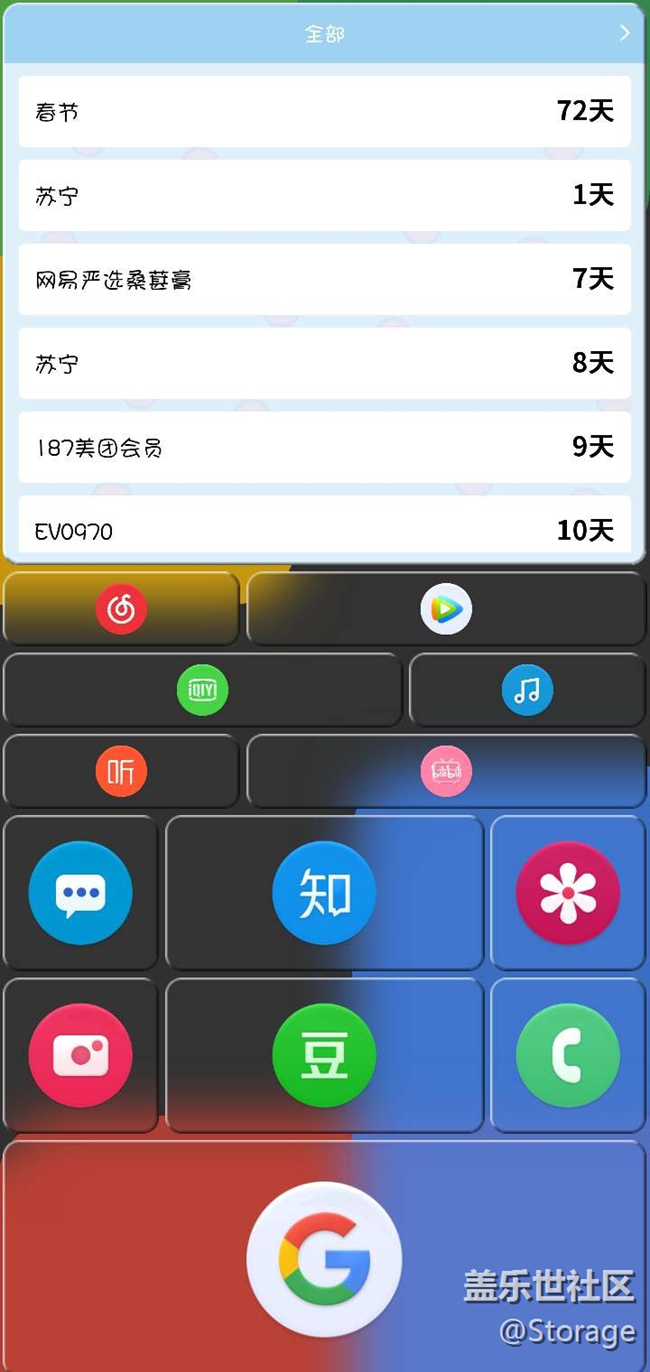Open the blue music note app
Viewport: 650px width, 1372px height.
tap(527, 690)
